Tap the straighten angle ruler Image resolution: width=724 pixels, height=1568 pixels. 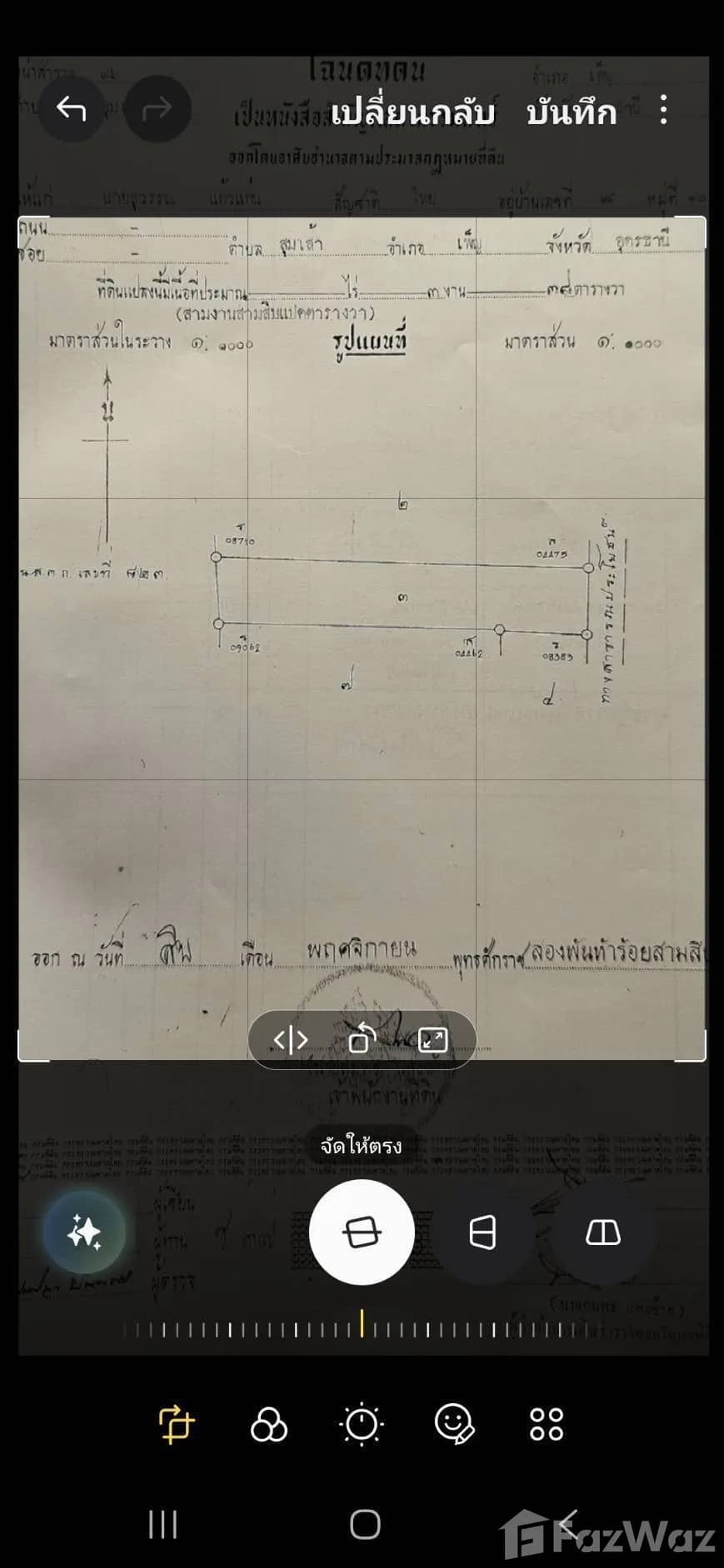(x=362, y=1323)
